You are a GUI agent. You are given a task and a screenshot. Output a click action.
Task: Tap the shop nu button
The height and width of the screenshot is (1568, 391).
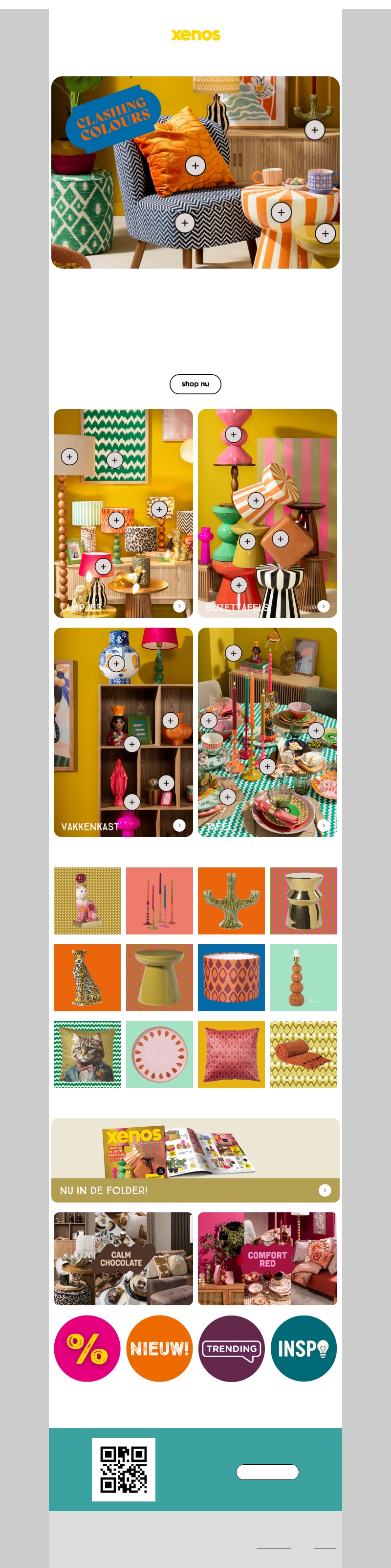click(x=195, y=384)
